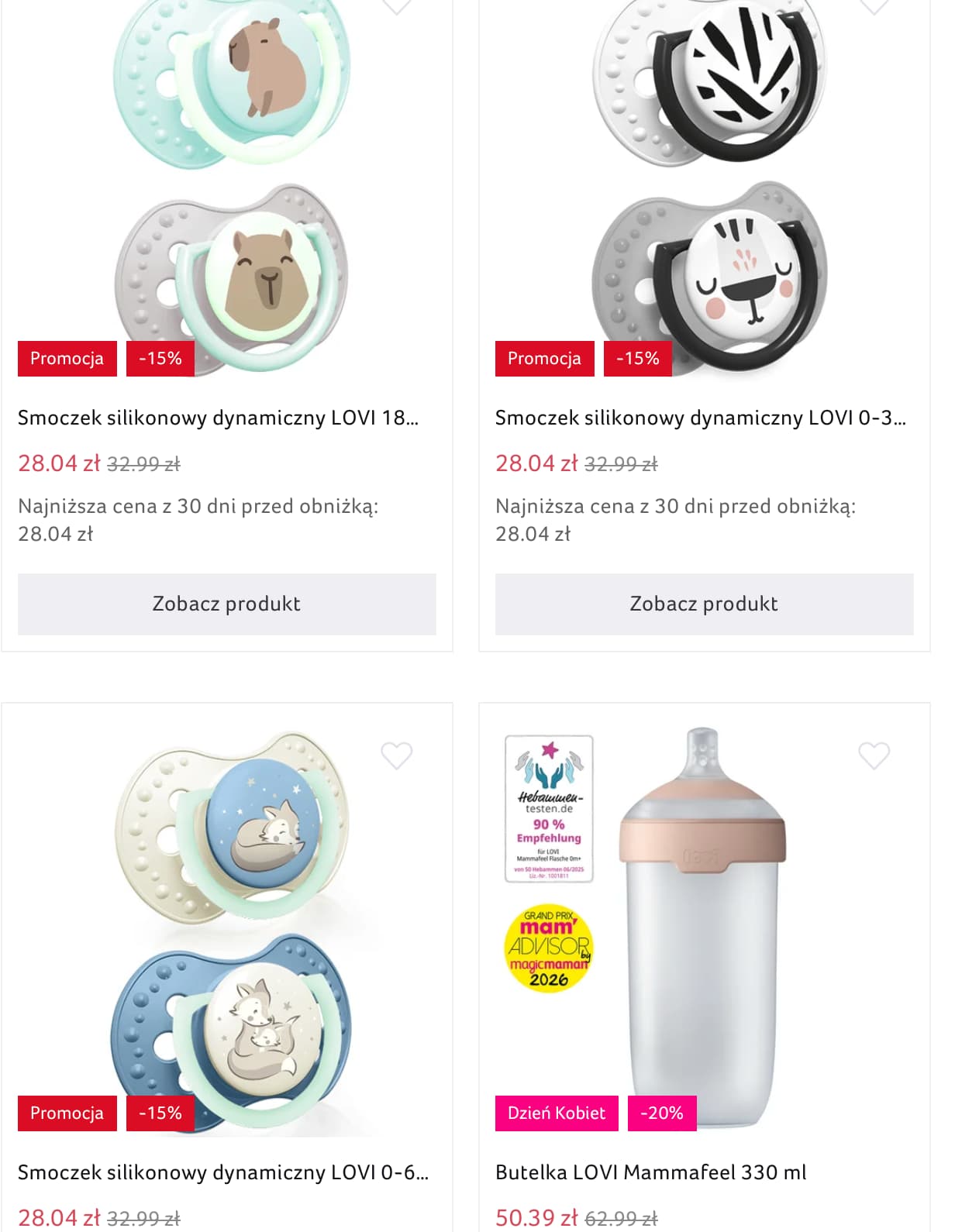
Task: Tap Zobacz produkt for LOVI 0-3 pacifier
Action: point(704,604)
